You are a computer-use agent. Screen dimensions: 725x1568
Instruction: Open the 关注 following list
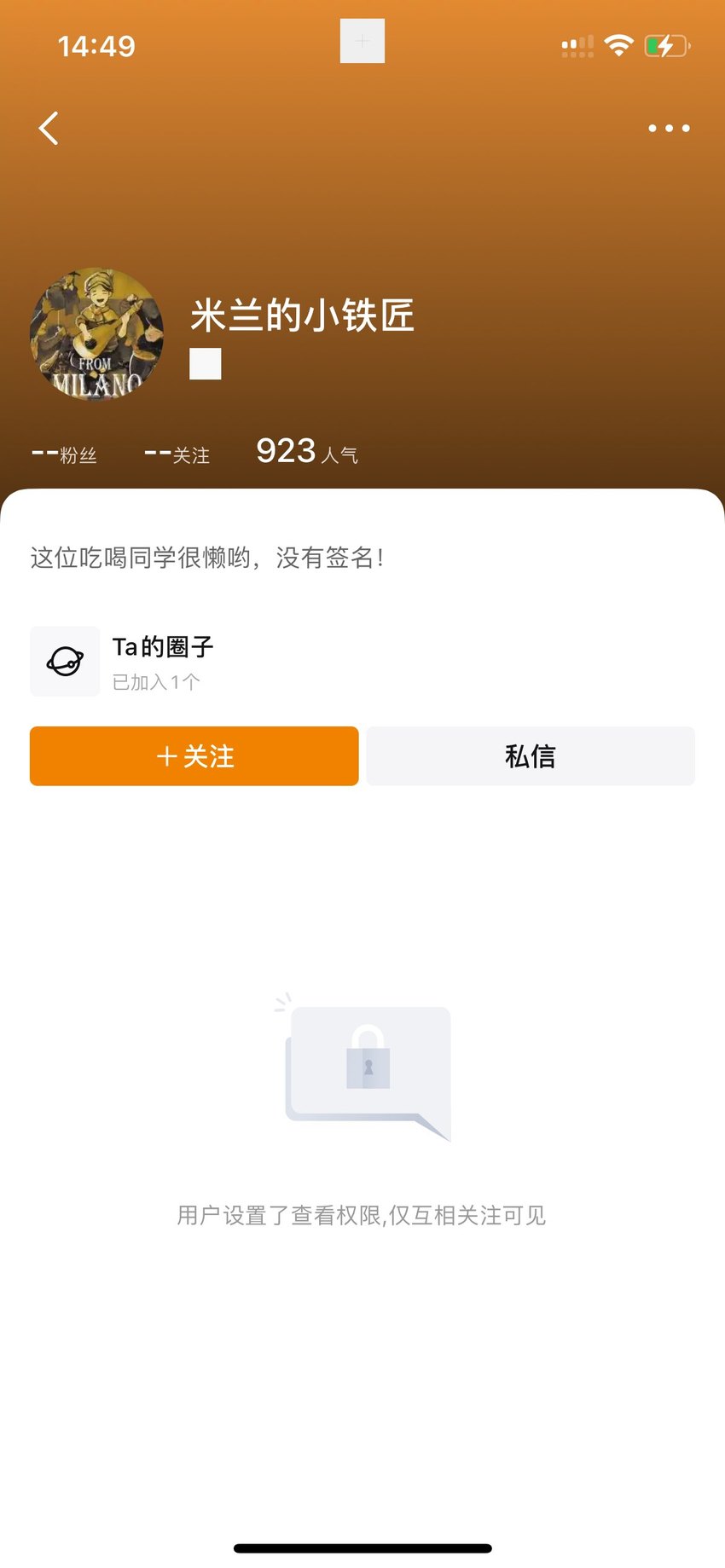177,454
